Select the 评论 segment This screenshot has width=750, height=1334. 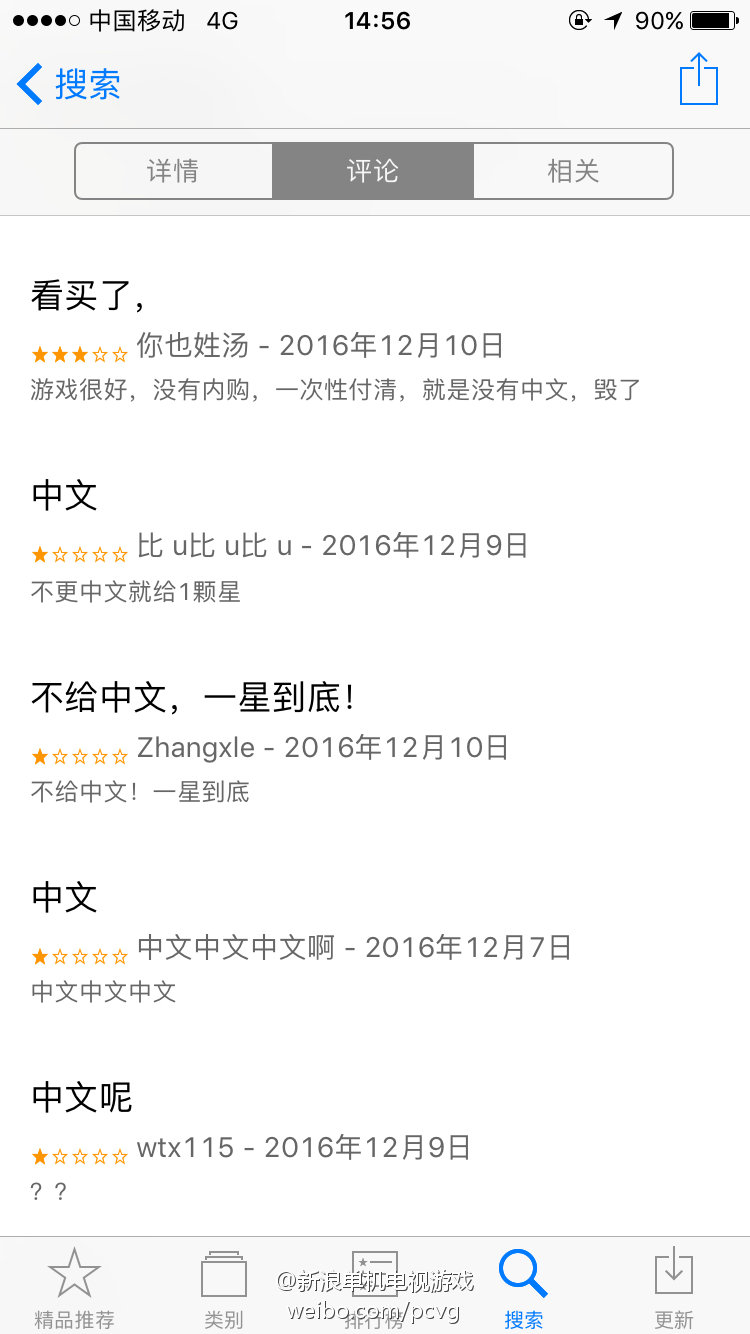[372, 171]
